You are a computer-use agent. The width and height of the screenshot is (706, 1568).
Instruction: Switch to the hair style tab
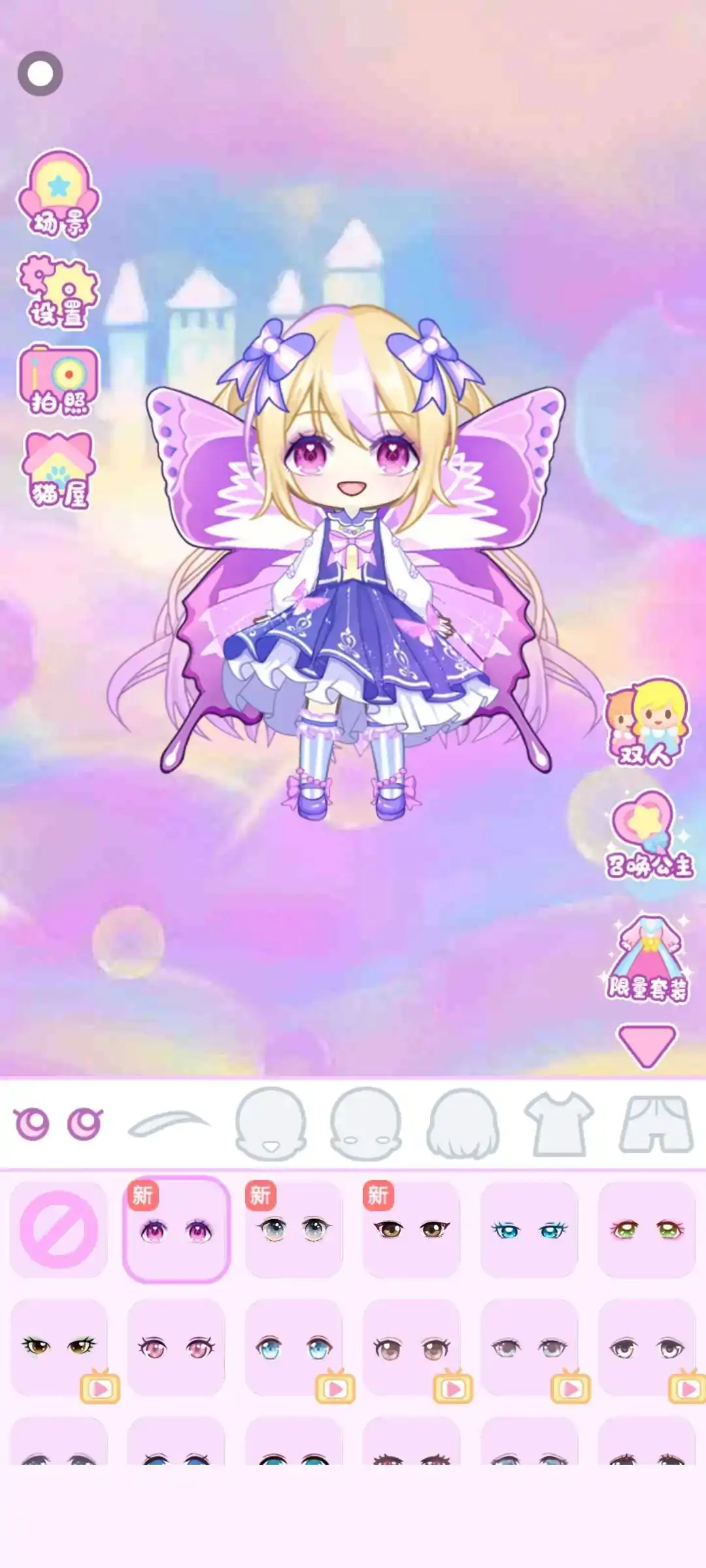462,1124
